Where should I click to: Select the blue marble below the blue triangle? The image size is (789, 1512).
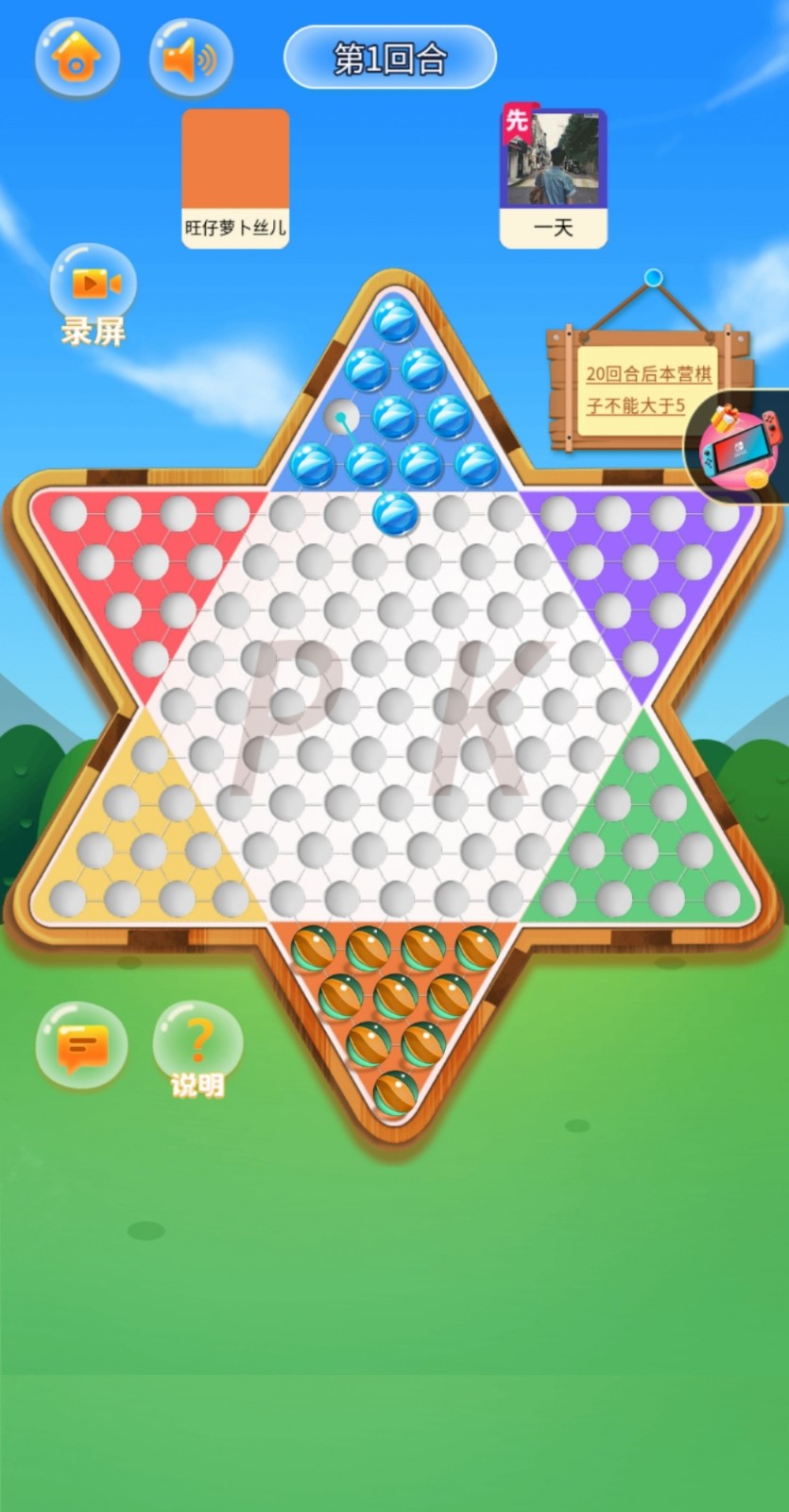pos(396,514)
